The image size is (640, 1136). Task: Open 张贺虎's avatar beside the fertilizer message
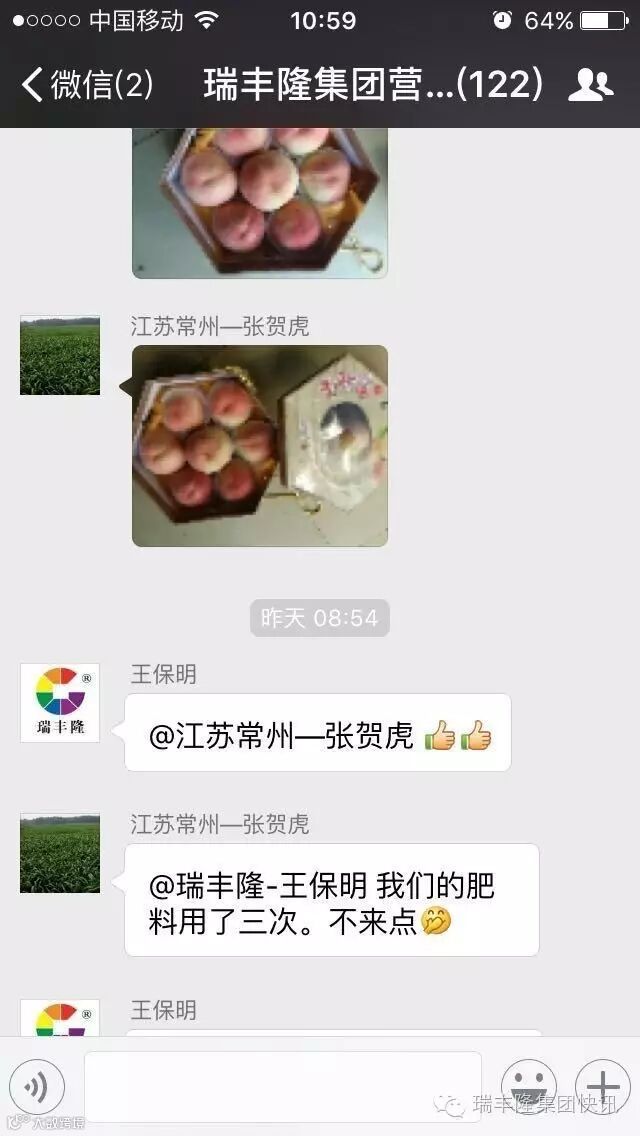(60, 853)
